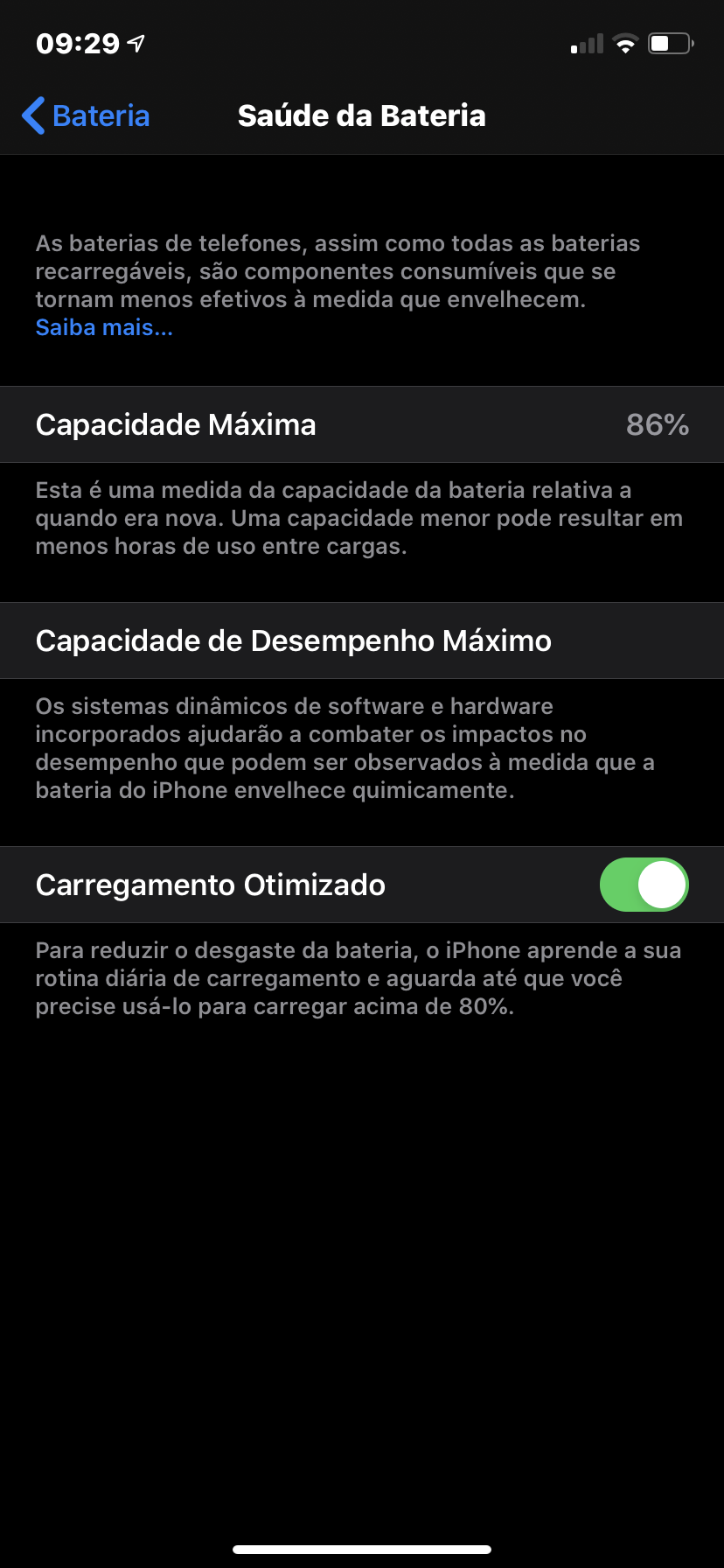Disable Carregamento Otimizado switch
Screen dimensions: 724x1568
click(644, 885)
